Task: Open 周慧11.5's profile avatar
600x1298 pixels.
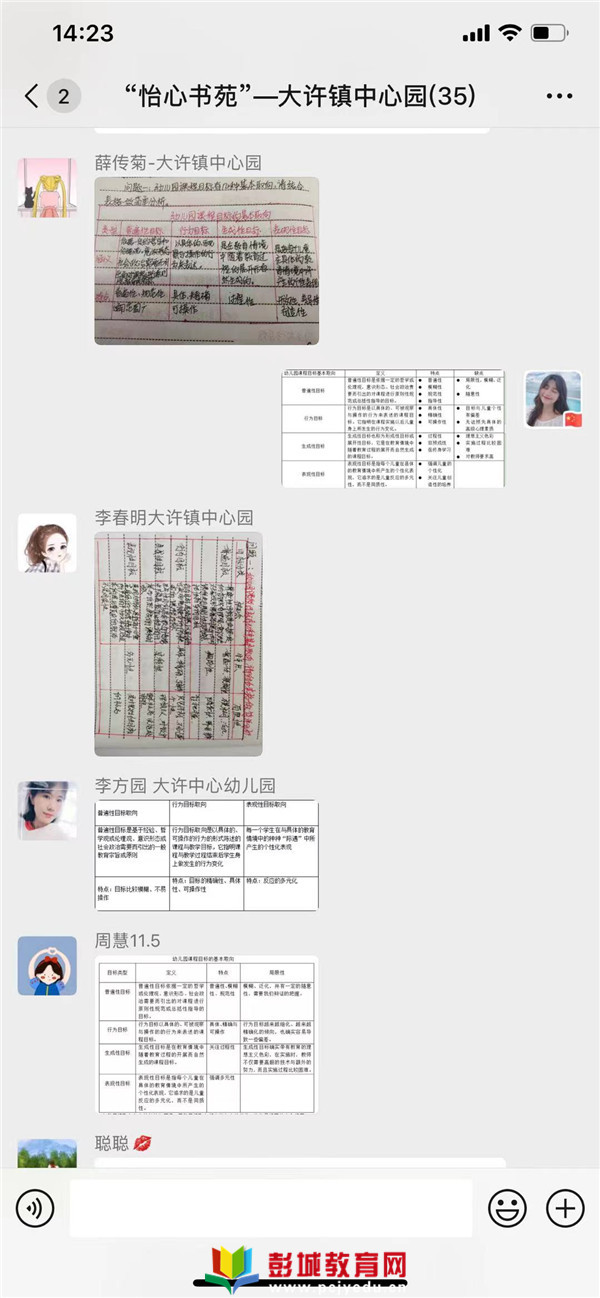Action: tap(47, 966)
